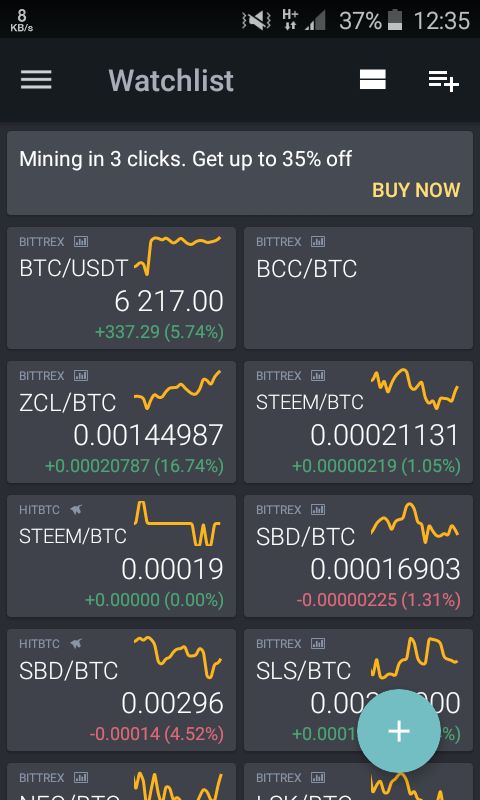Open the Bittrex SBD/BTC card
The image size is (480, 800).
click(x=359, y=556)
